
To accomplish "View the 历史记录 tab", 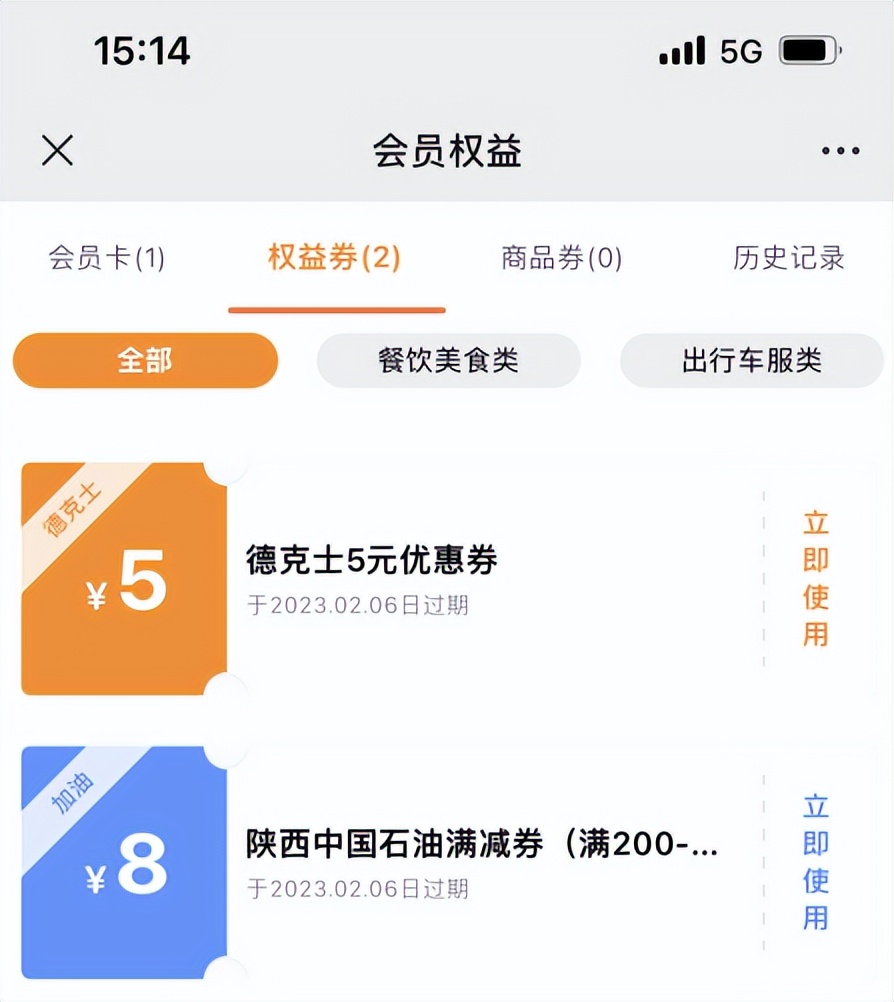I will [x=789, y=257].
